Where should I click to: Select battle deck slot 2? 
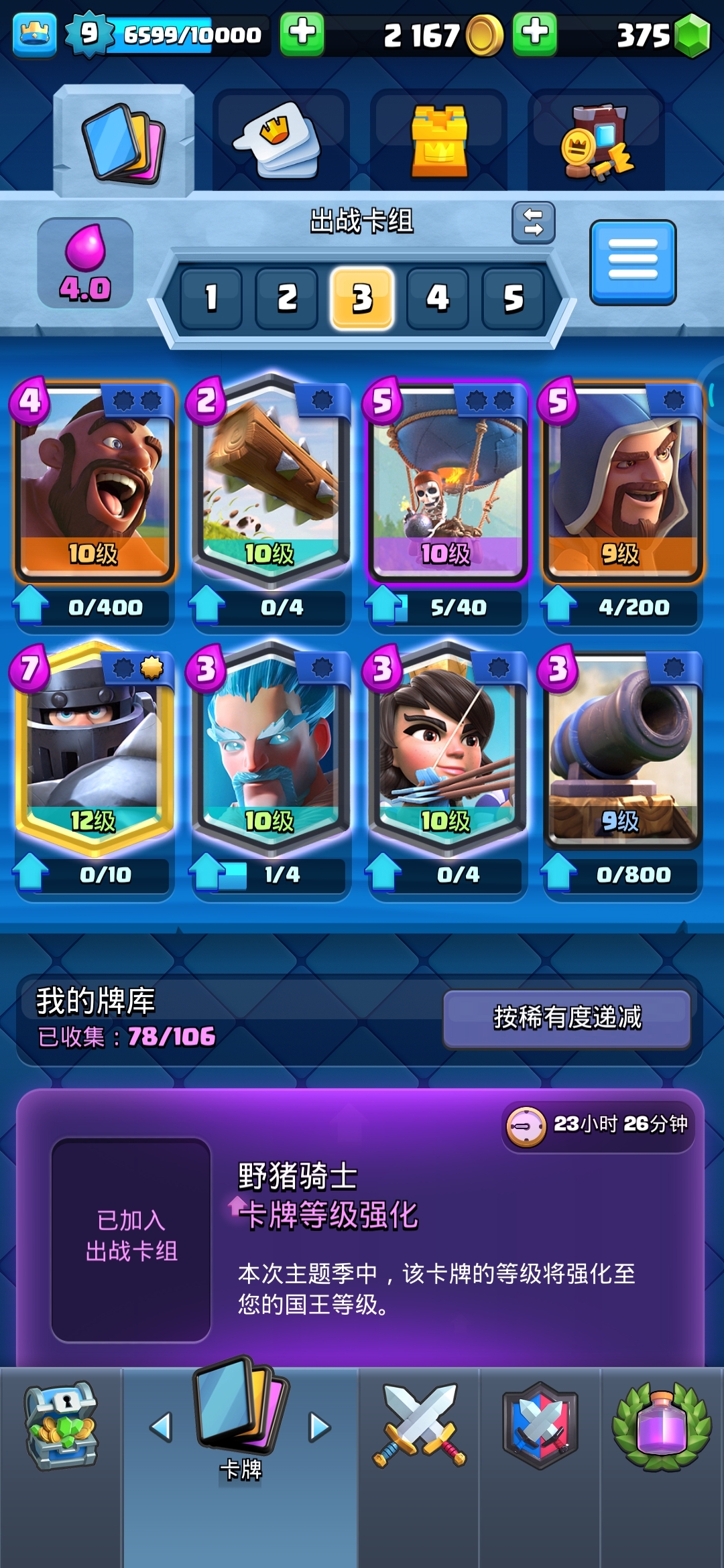tap(287, 298)
